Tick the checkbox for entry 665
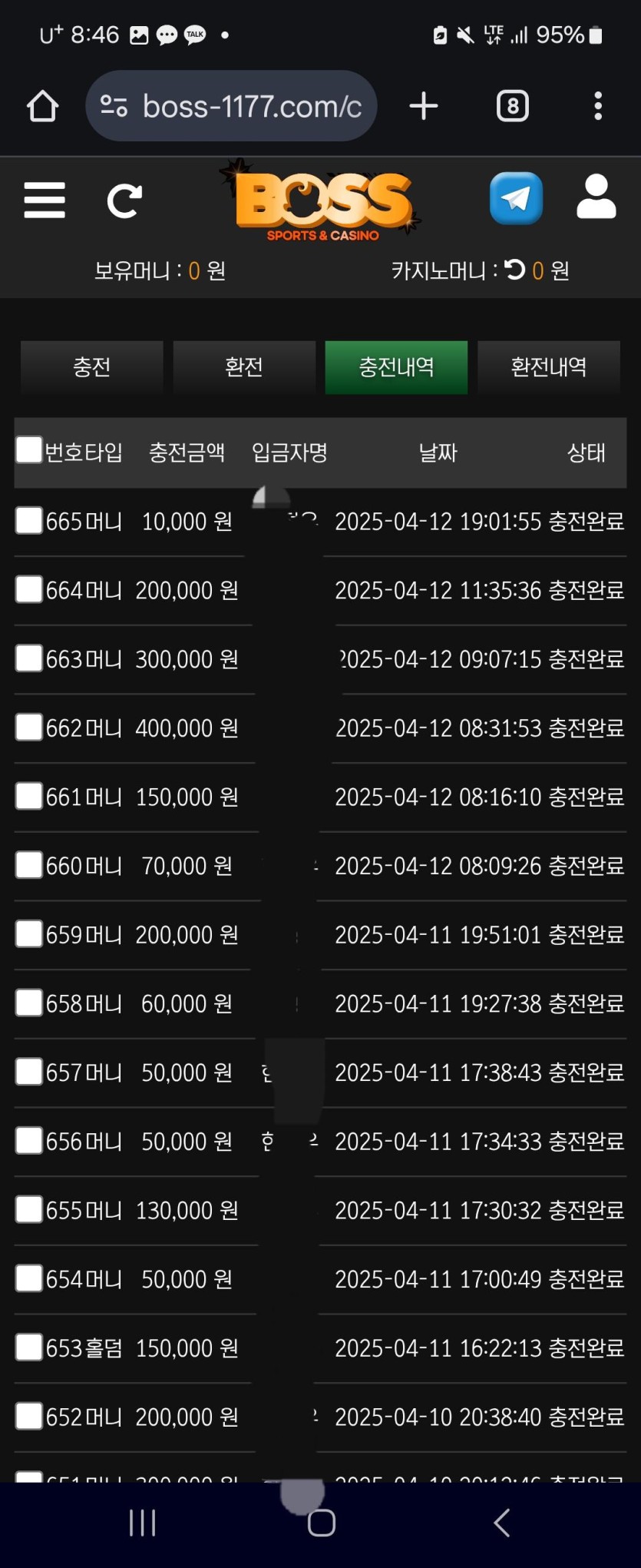Screen dimensions: 641x1568 pos(29,520)
